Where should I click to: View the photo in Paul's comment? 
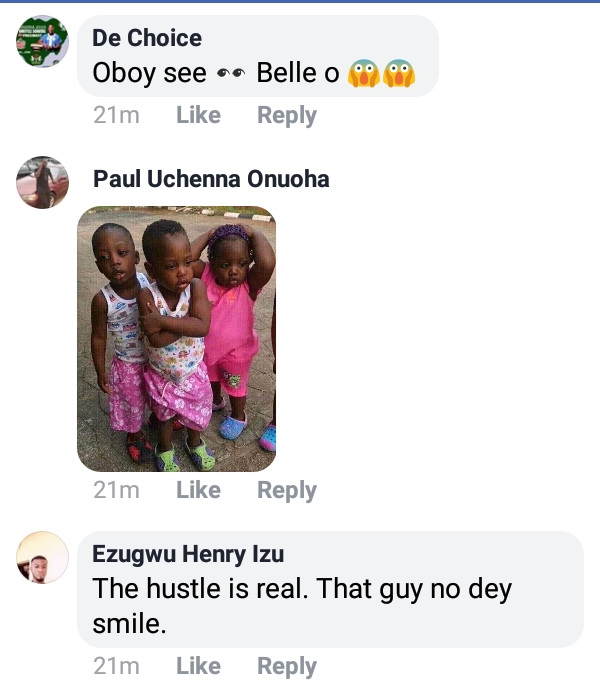click(x=176, y=338)
